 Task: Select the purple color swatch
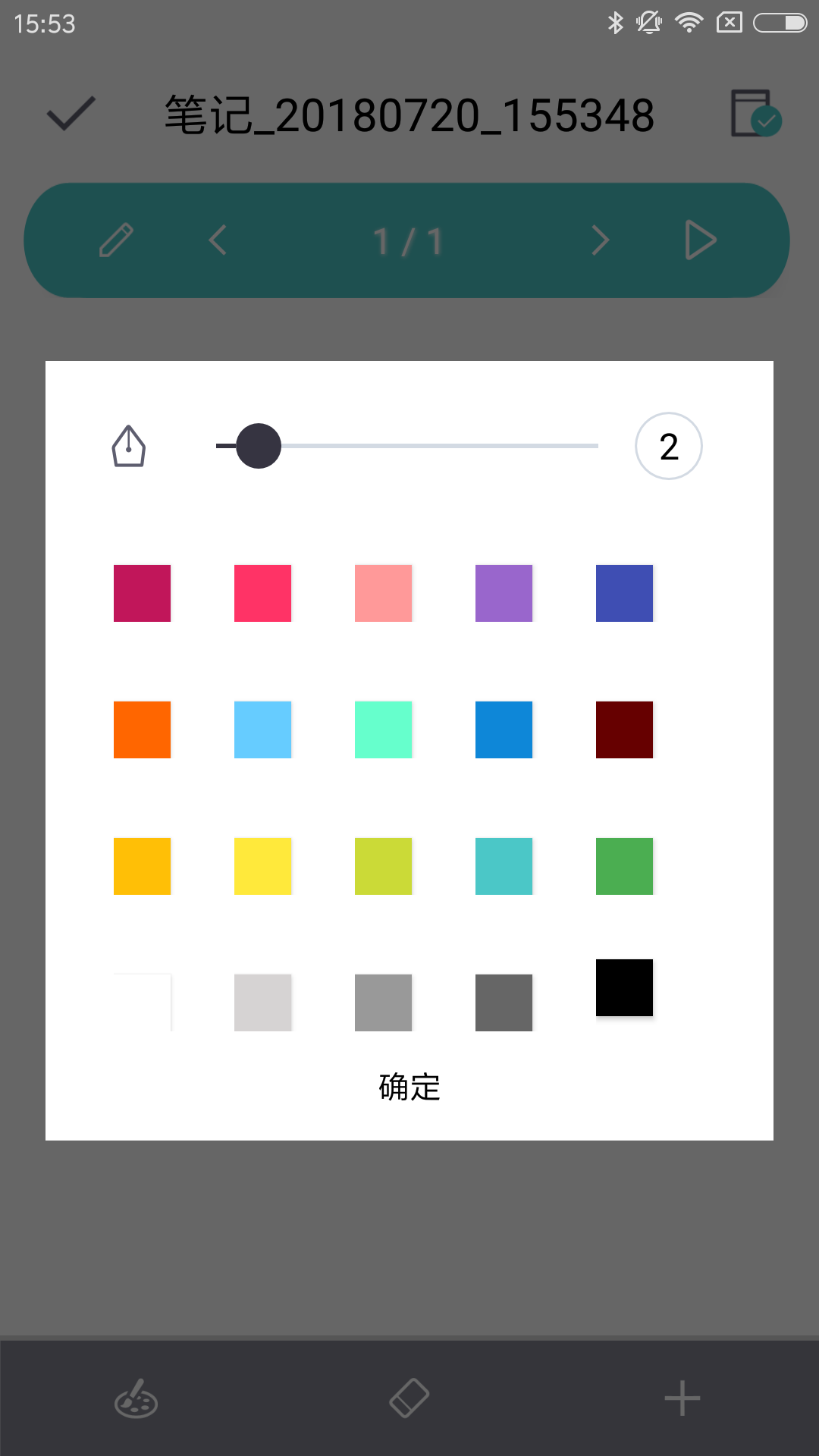click(x=504, y=593)
